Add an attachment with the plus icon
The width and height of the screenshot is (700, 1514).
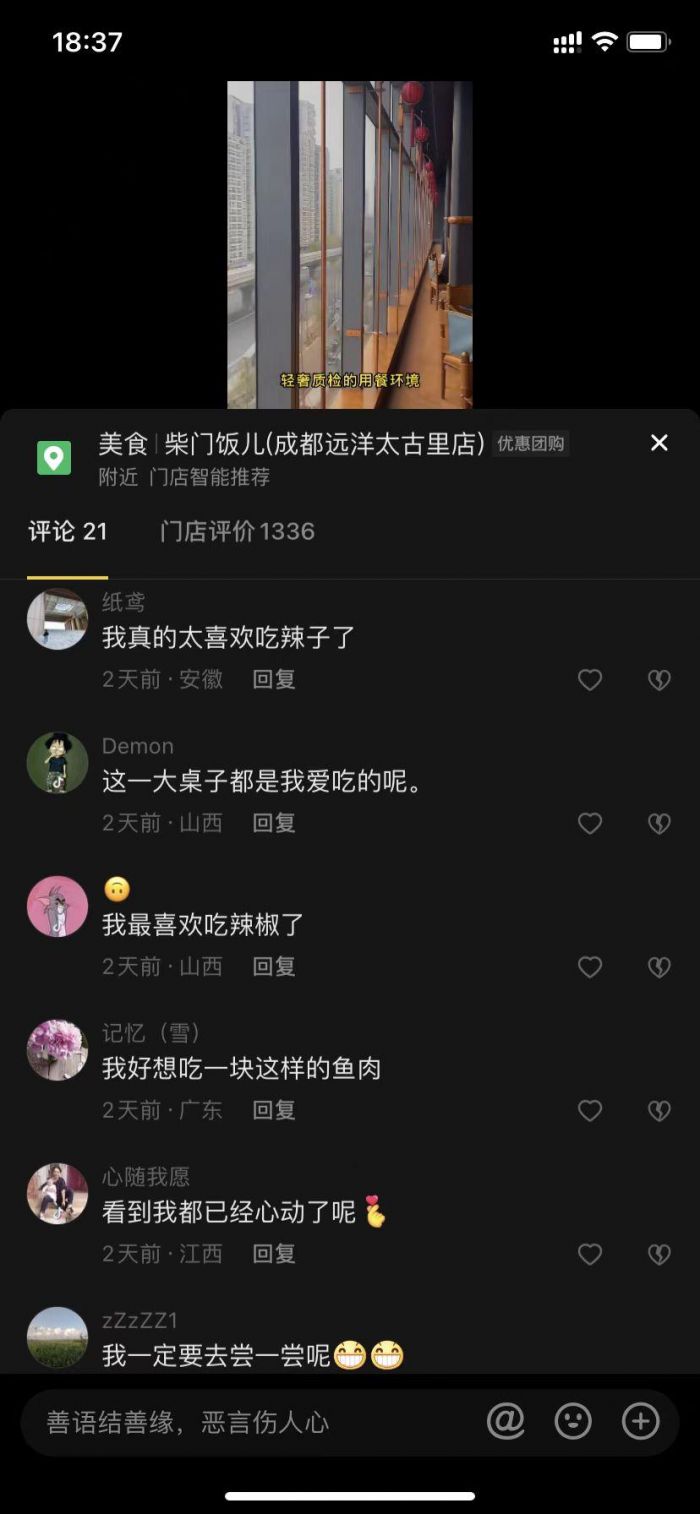(640, 1421)
